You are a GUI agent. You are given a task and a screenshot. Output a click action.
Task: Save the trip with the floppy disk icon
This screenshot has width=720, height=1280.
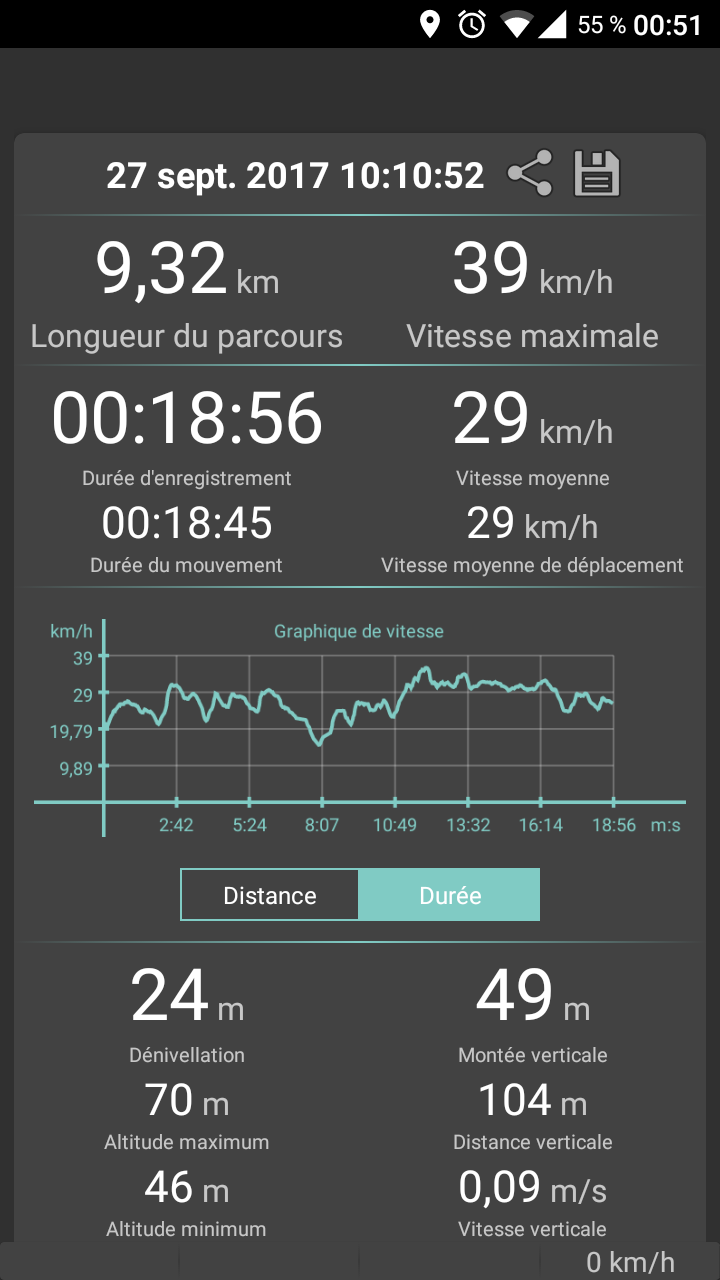pyautogui.click(x=597, y=174)
